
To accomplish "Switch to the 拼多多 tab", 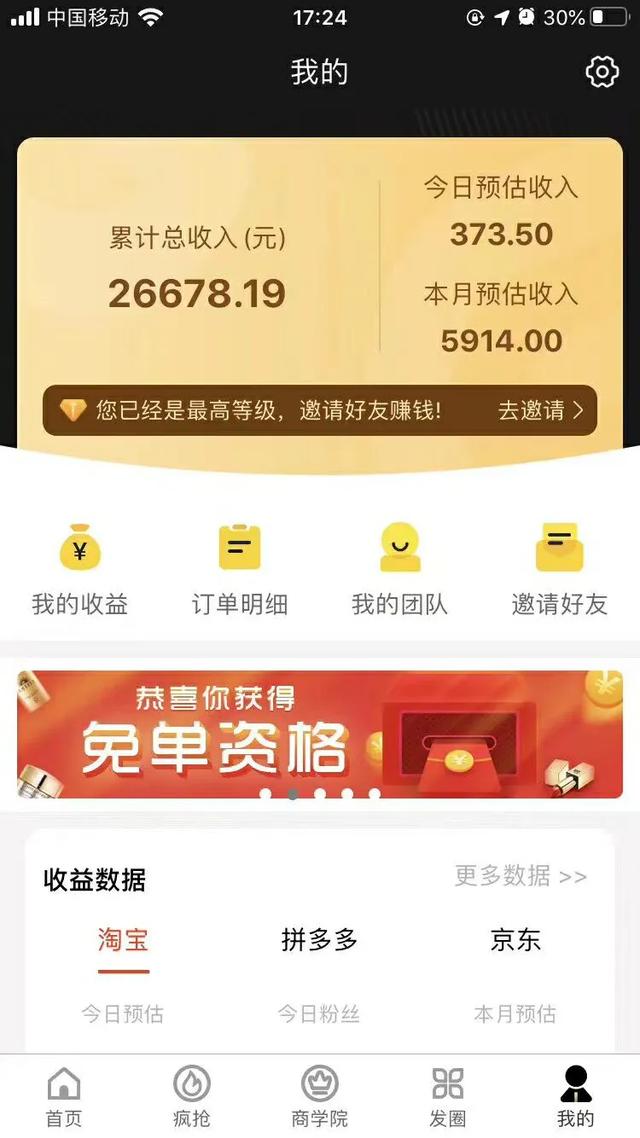I will pyautogui.click(x=319, y=940).
